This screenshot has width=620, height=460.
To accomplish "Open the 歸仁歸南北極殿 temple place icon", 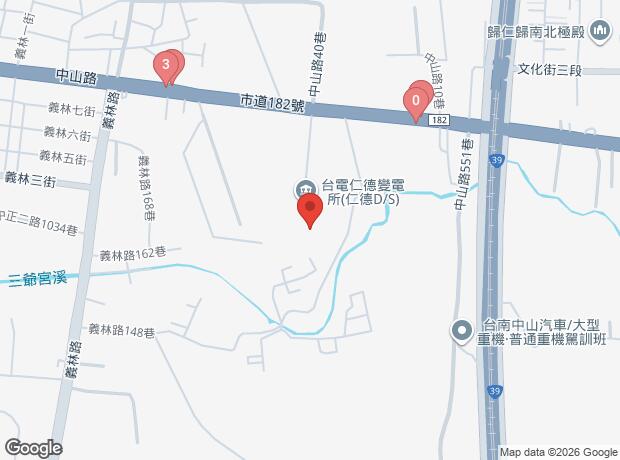I will [601, 34].
